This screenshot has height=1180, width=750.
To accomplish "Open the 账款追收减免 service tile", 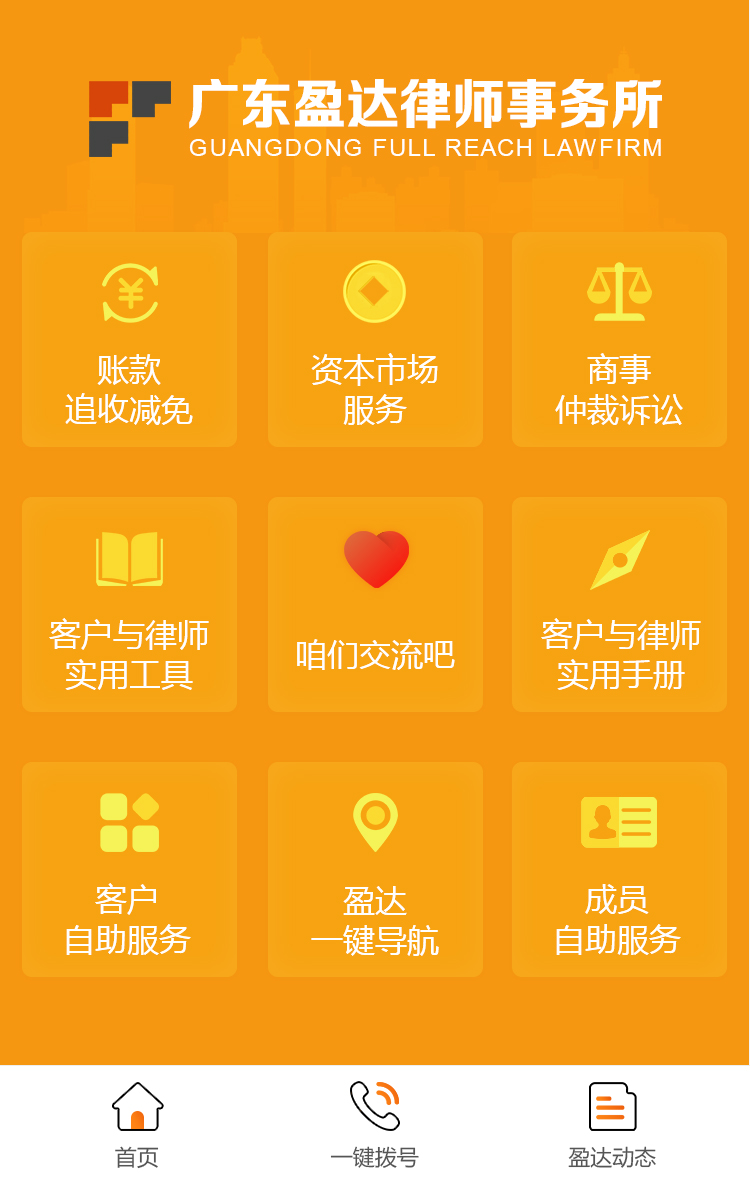I will point(129,340).
